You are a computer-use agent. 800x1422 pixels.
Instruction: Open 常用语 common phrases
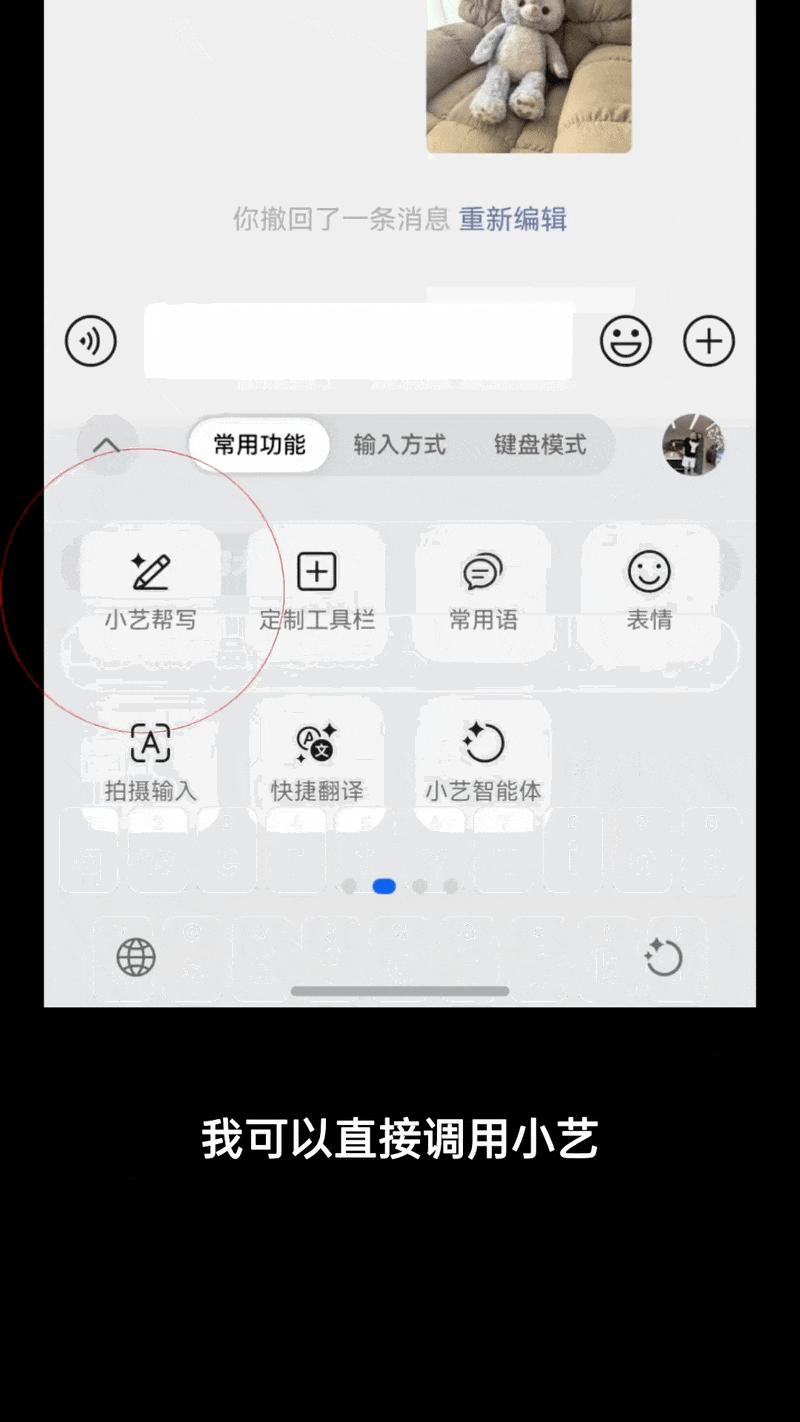(483, 591)
